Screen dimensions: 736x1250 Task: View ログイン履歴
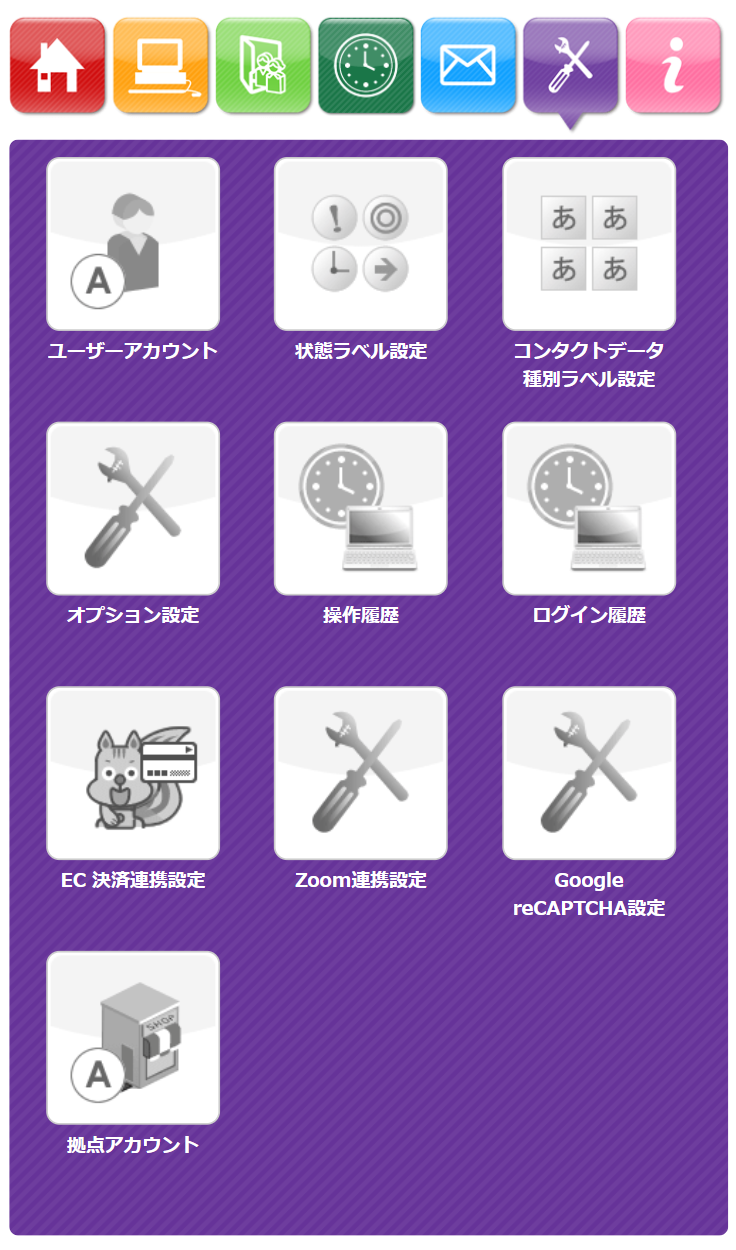(x=589, y=509)
